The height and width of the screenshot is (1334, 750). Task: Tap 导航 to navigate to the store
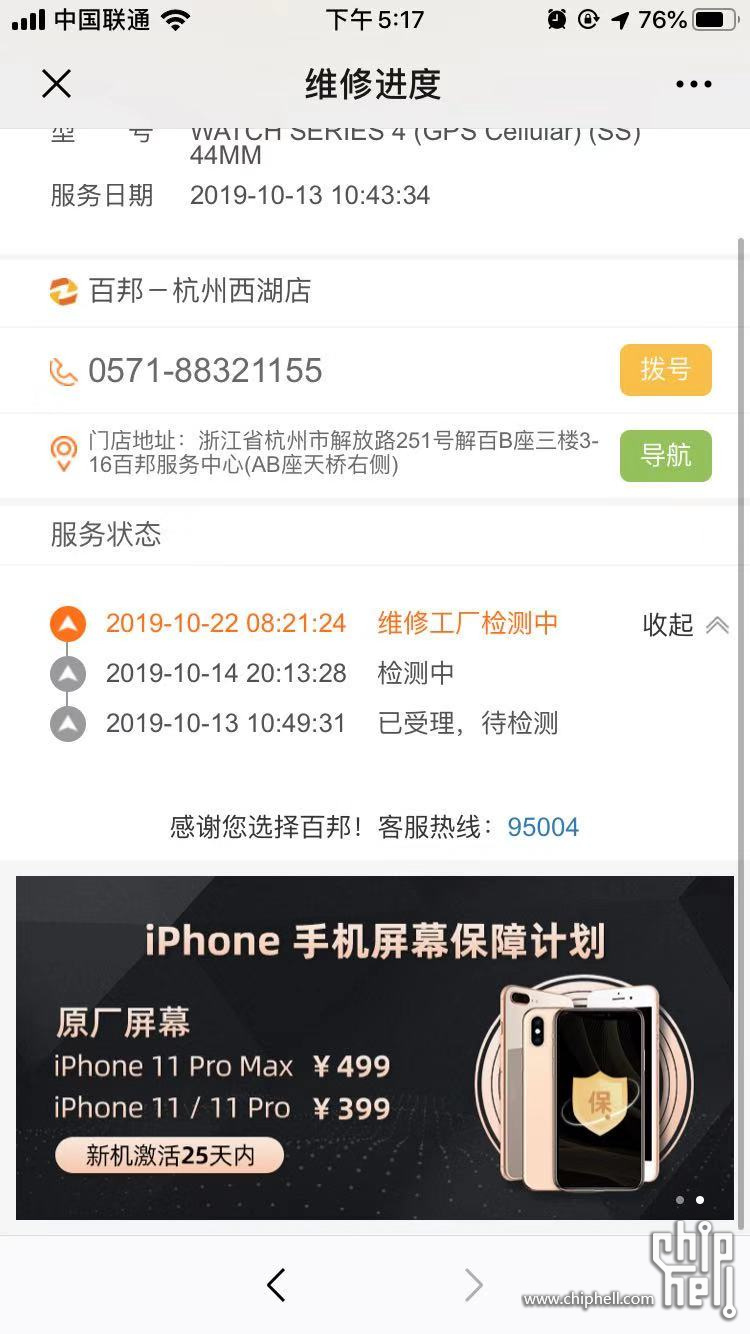click(666, 456)
